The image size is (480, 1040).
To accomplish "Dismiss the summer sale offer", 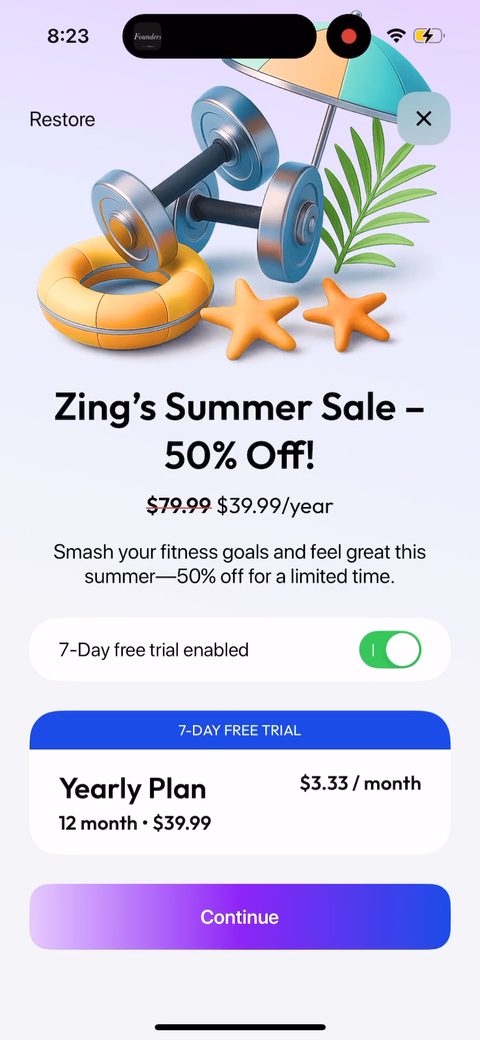I will [x=424, y=119].
